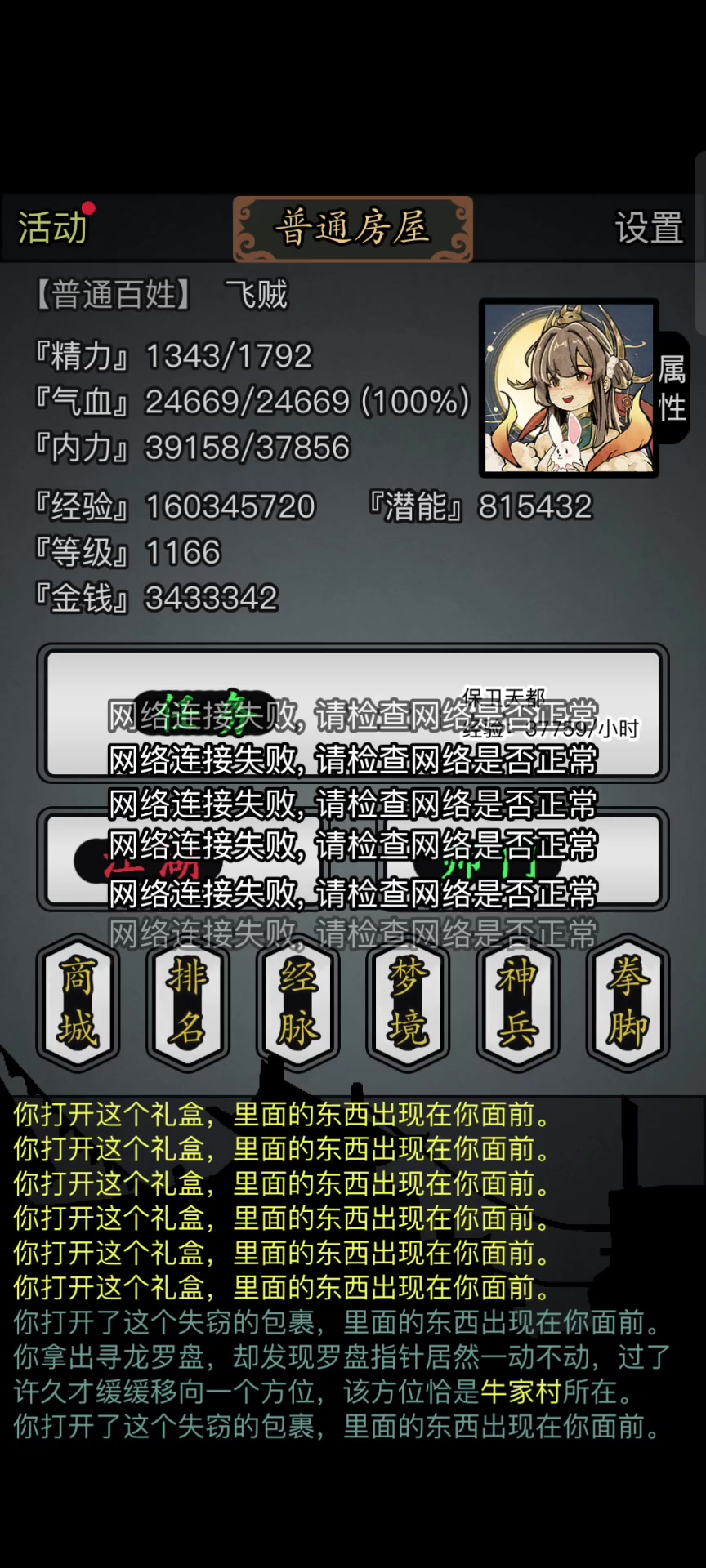Open the 拳脚 martial skills
This screenshot has height=1568, width=706.
tap(628, 1002)
